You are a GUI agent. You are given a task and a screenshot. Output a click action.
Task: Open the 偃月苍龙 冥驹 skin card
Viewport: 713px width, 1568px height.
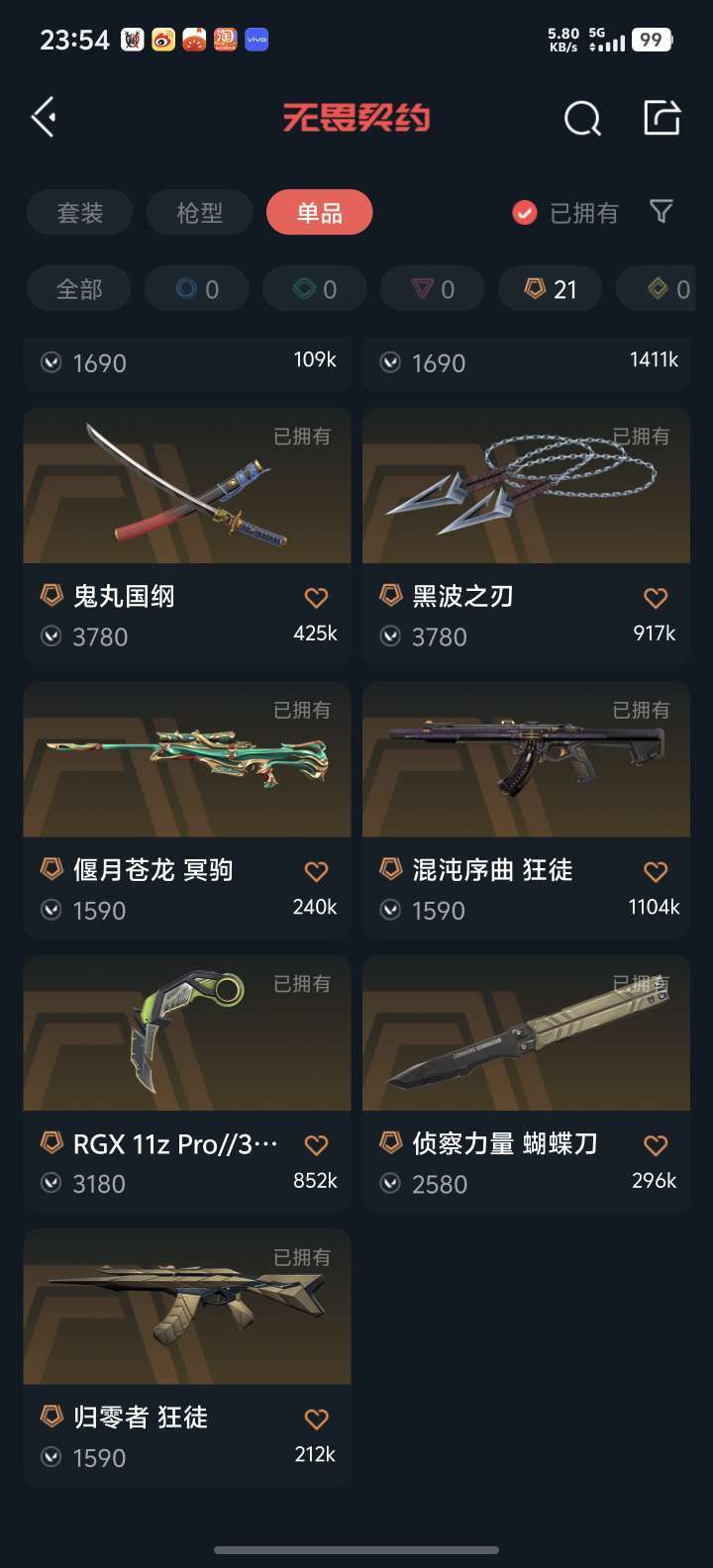point(187,809)
